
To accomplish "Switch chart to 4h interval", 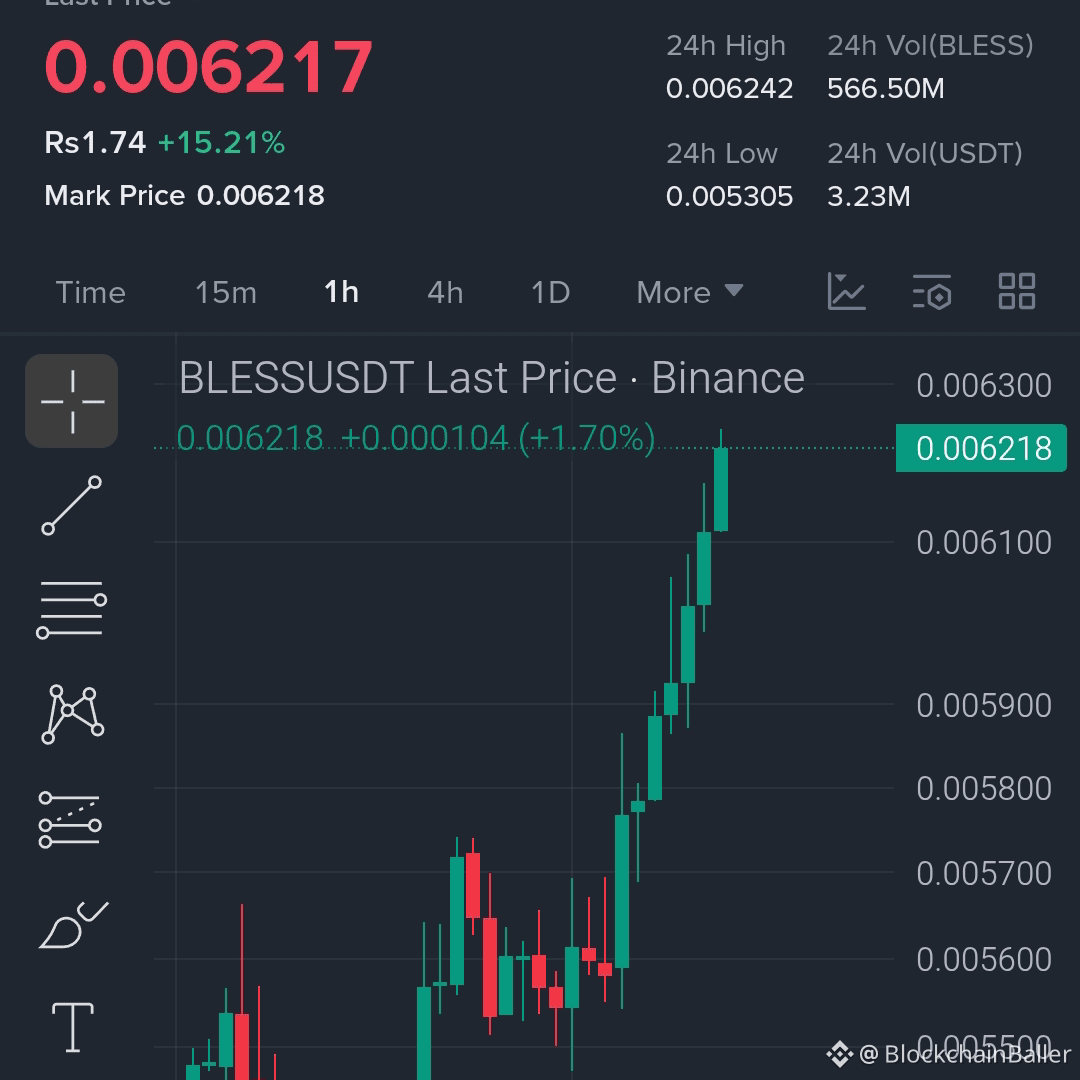I will (445, 293).
